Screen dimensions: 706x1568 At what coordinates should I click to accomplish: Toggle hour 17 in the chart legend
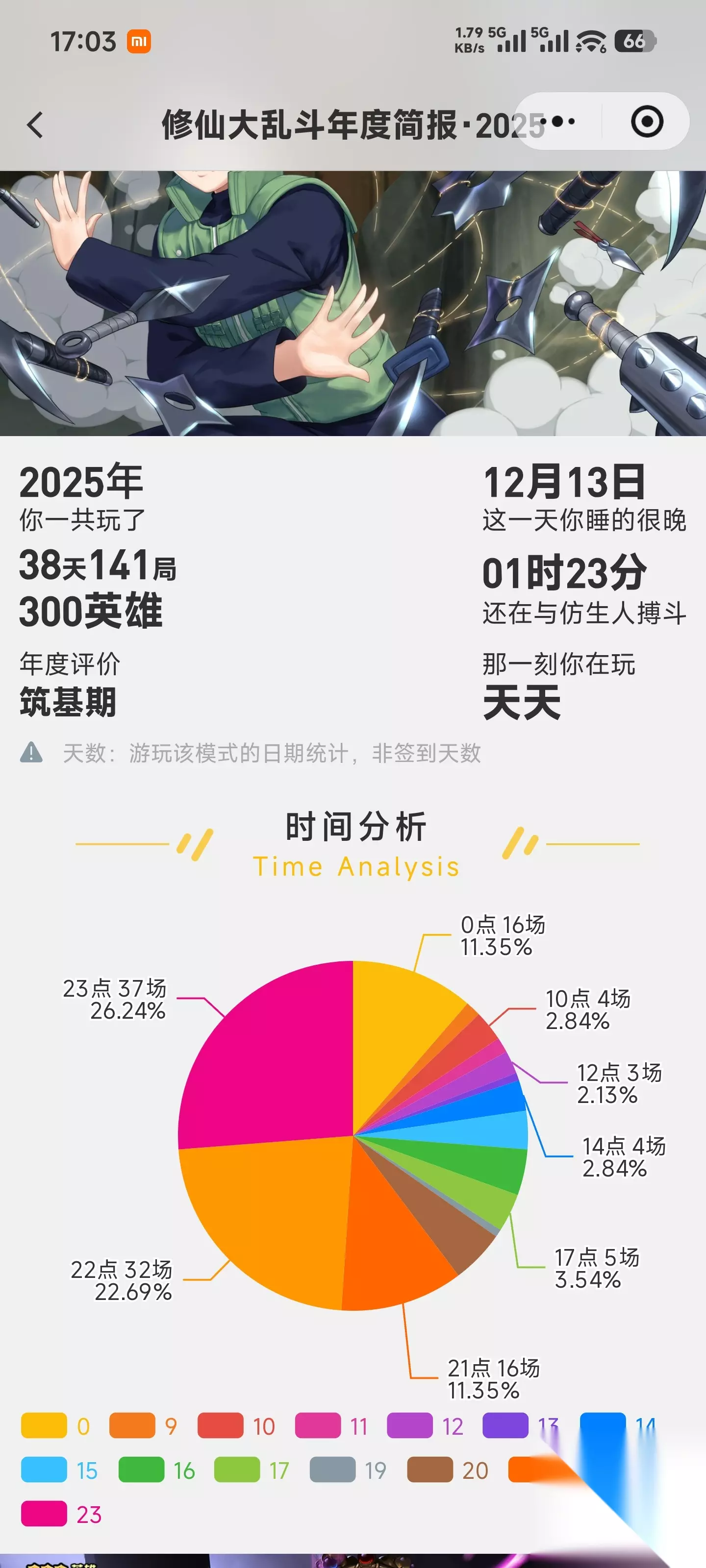[252, 1470]
